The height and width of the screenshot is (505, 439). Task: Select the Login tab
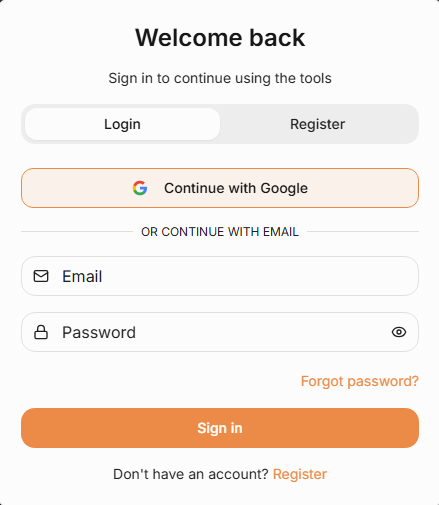[122, 124]
